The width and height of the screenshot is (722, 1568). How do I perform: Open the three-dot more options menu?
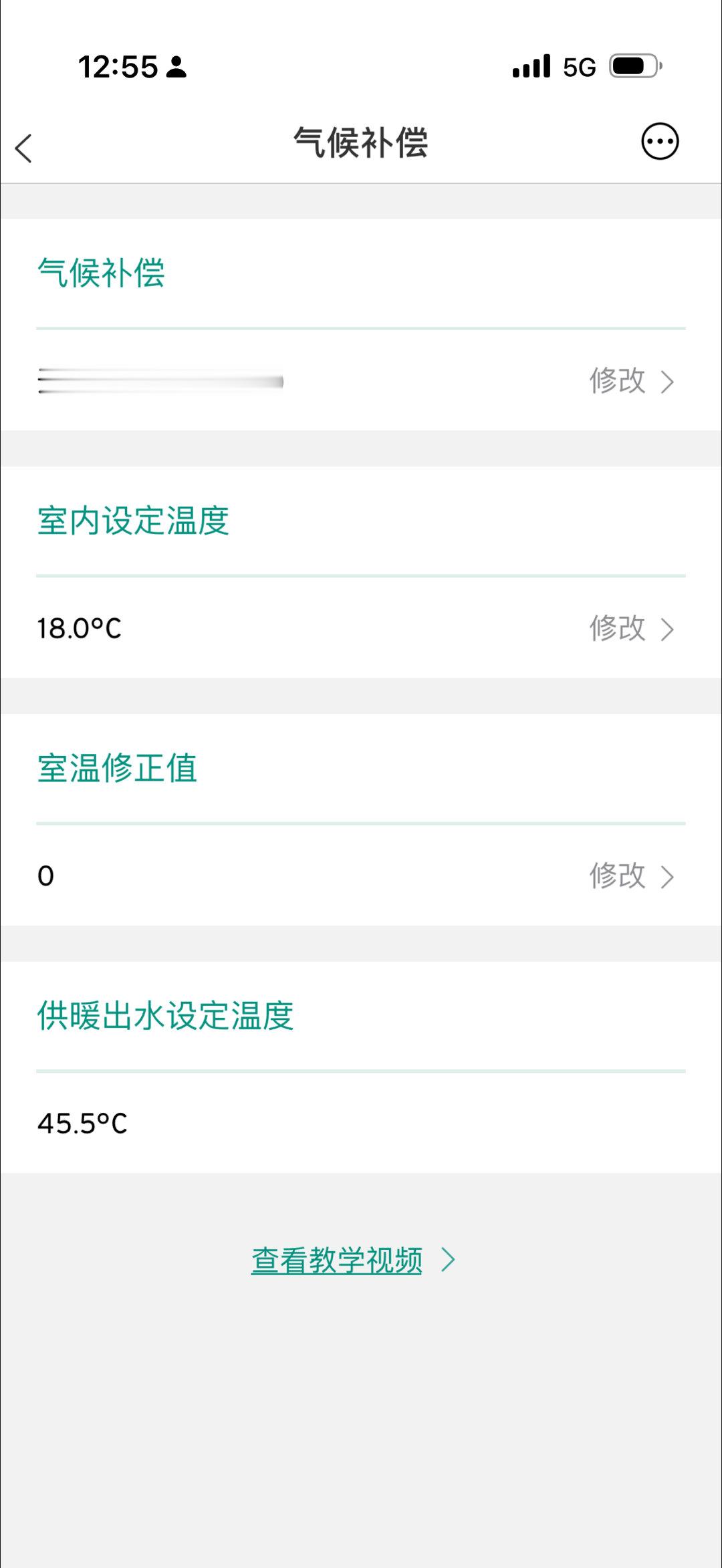click(x=660, y=142)
